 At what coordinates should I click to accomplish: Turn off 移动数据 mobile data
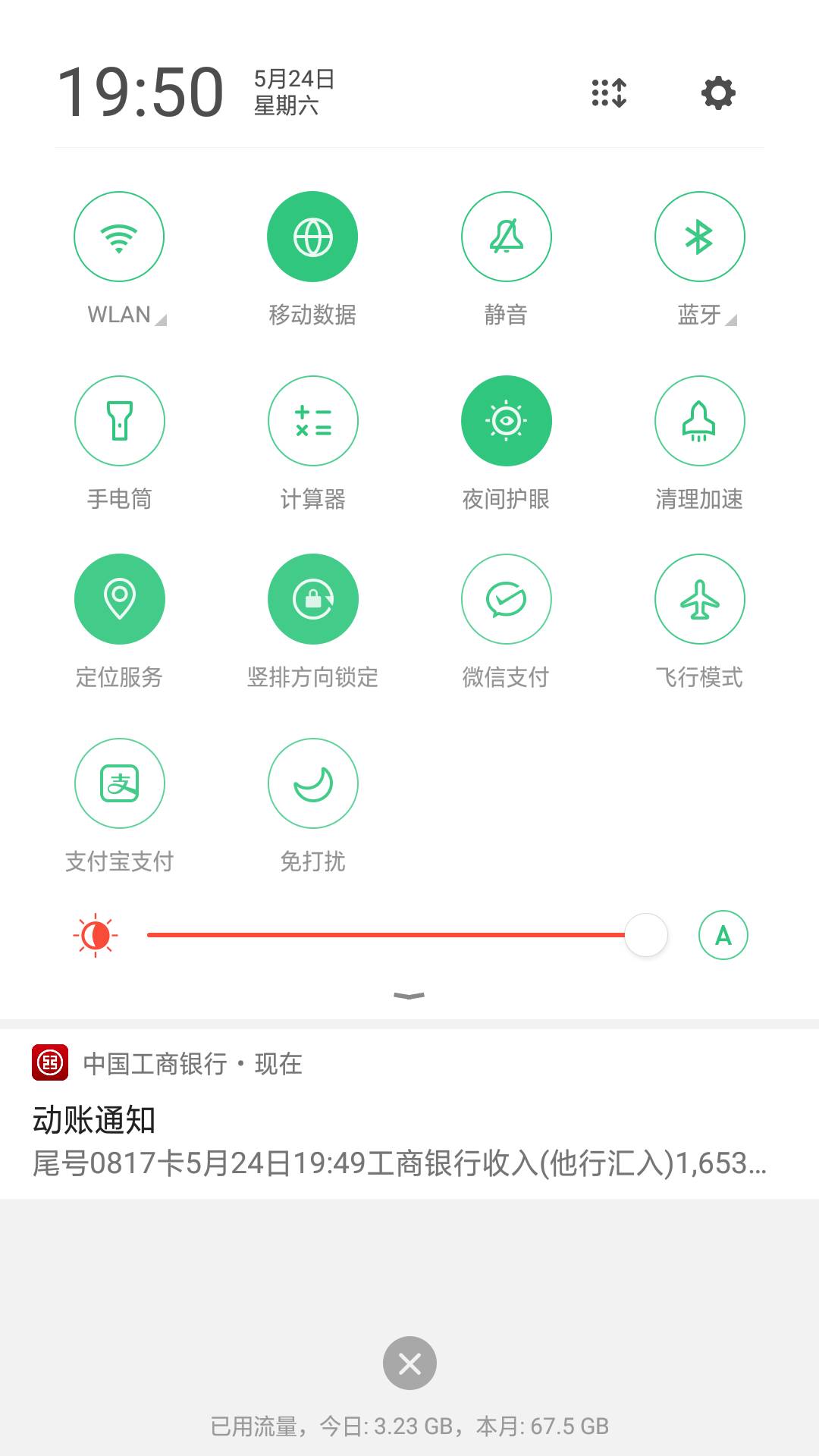pyautogui.click(x=312, y=237)
